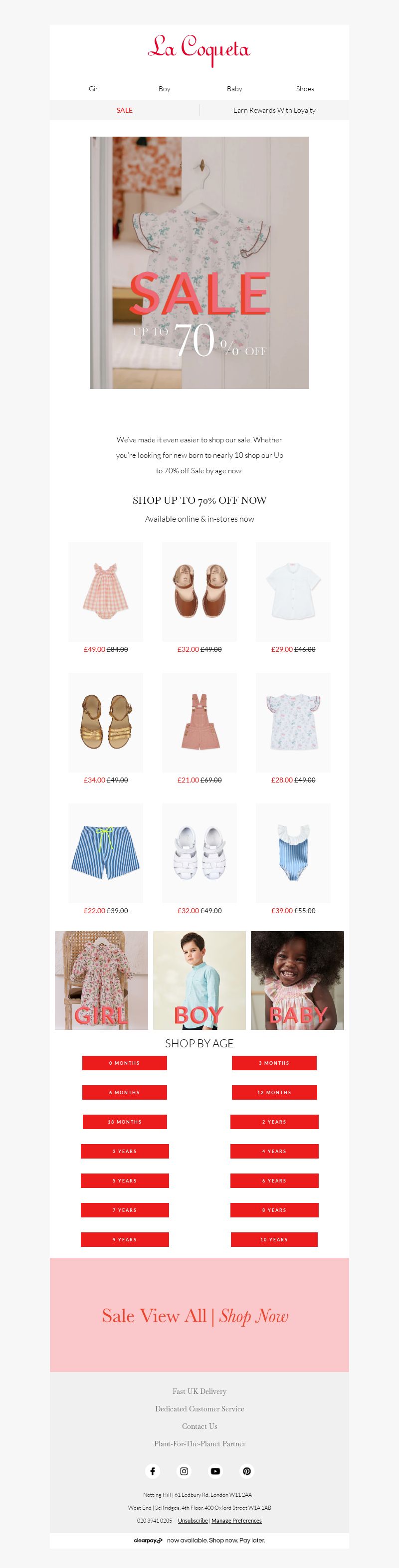Choose the 2 Years age button
Image resolution: width=399 pixels, height=1568 pixels.
(x=274, y=1121)
